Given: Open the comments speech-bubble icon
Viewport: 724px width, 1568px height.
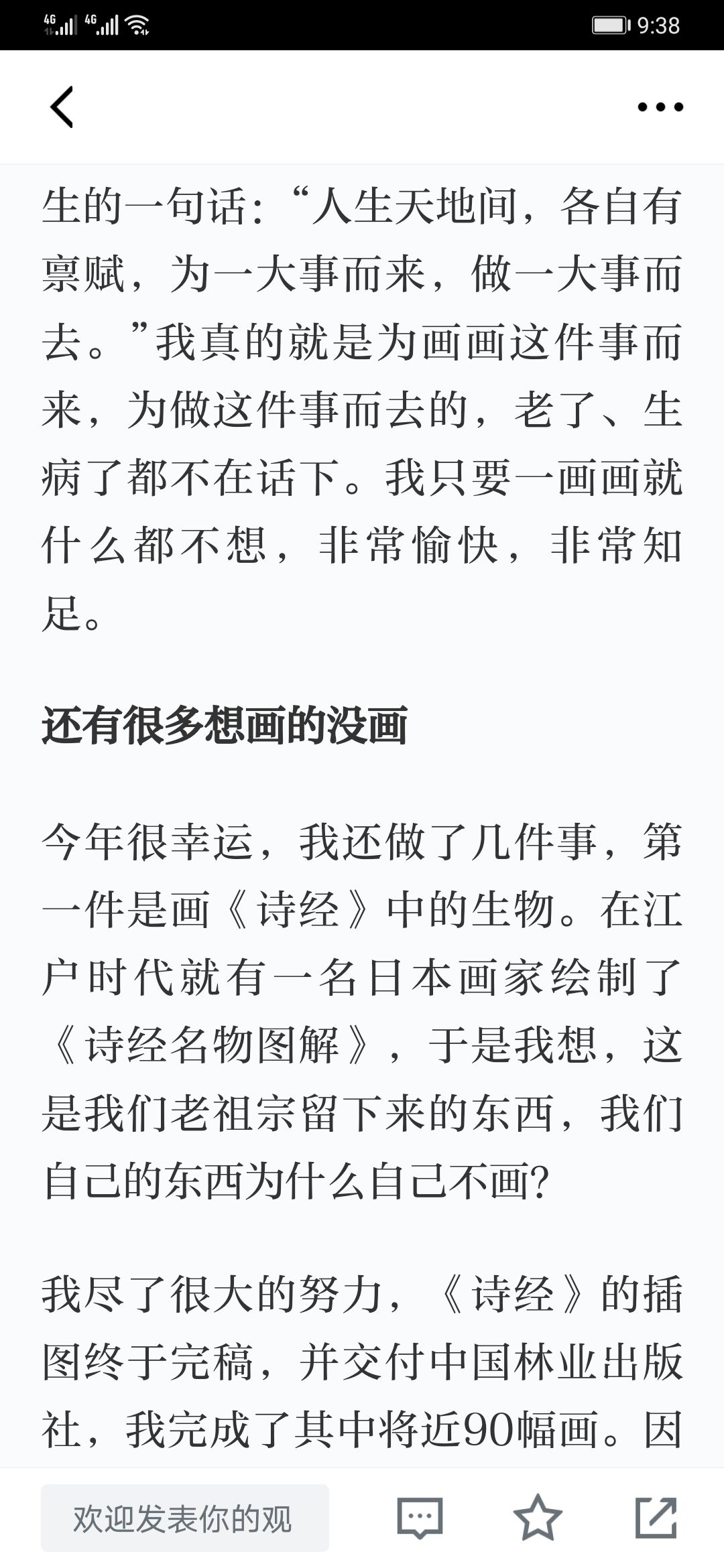Looking at the screenshot, I should [x=420, y=1517].
